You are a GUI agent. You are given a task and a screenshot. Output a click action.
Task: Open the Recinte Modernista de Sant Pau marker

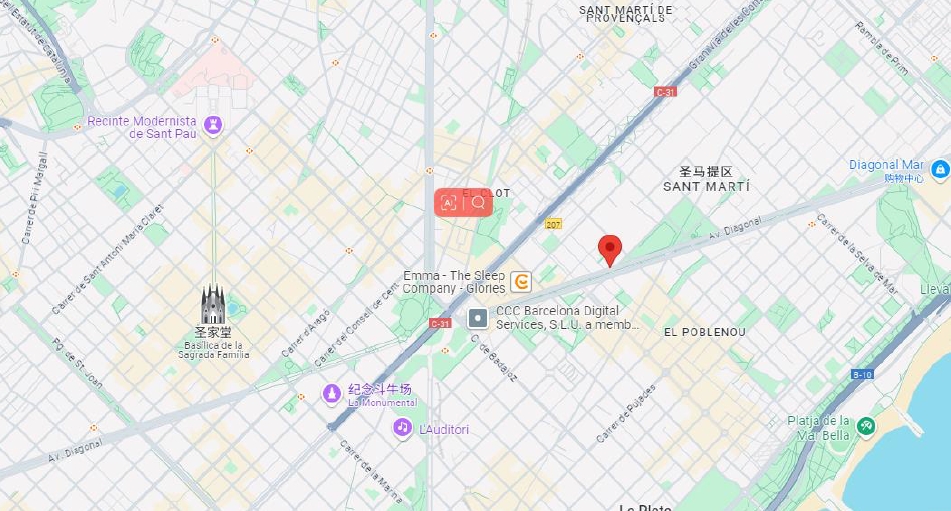tap(212, 125)
